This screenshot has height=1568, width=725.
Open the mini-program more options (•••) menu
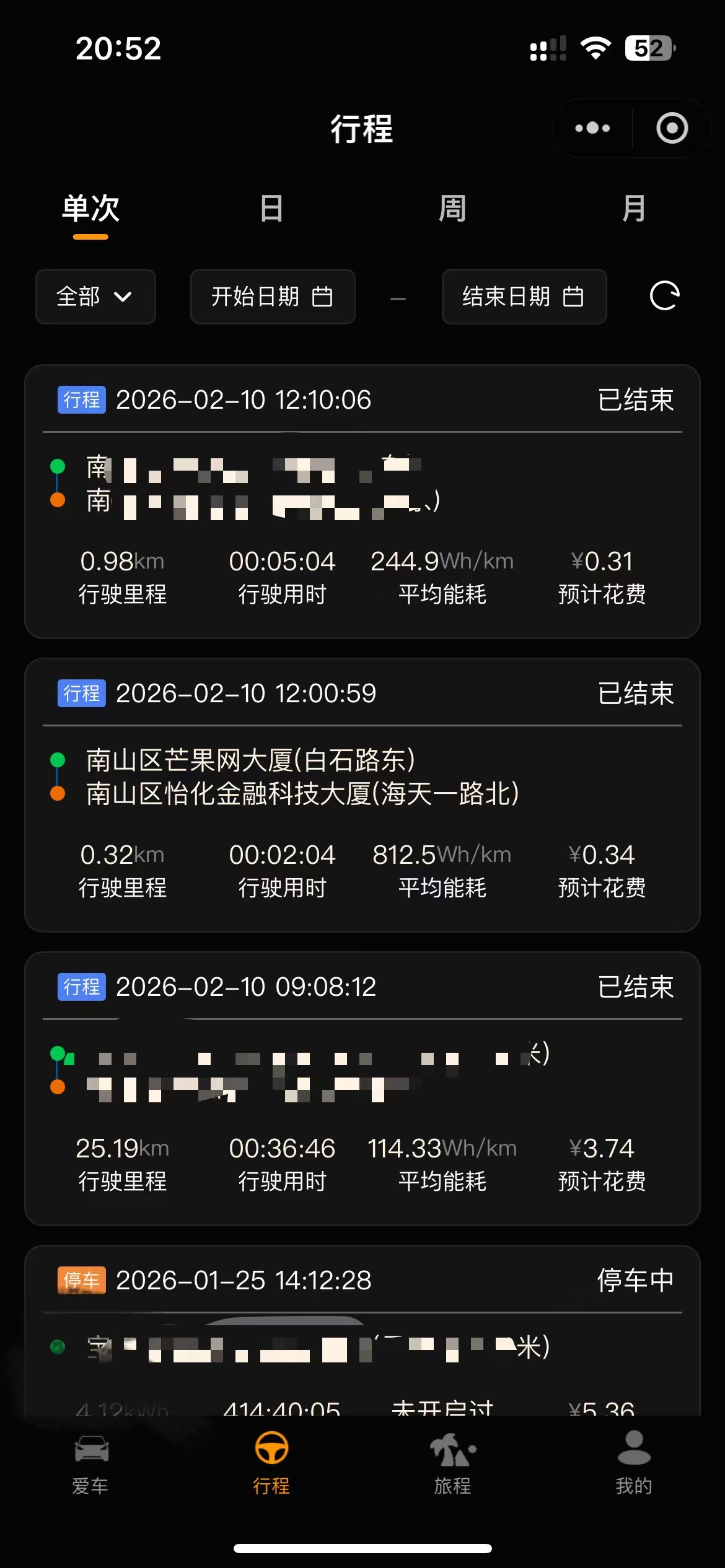click(592, 128)
